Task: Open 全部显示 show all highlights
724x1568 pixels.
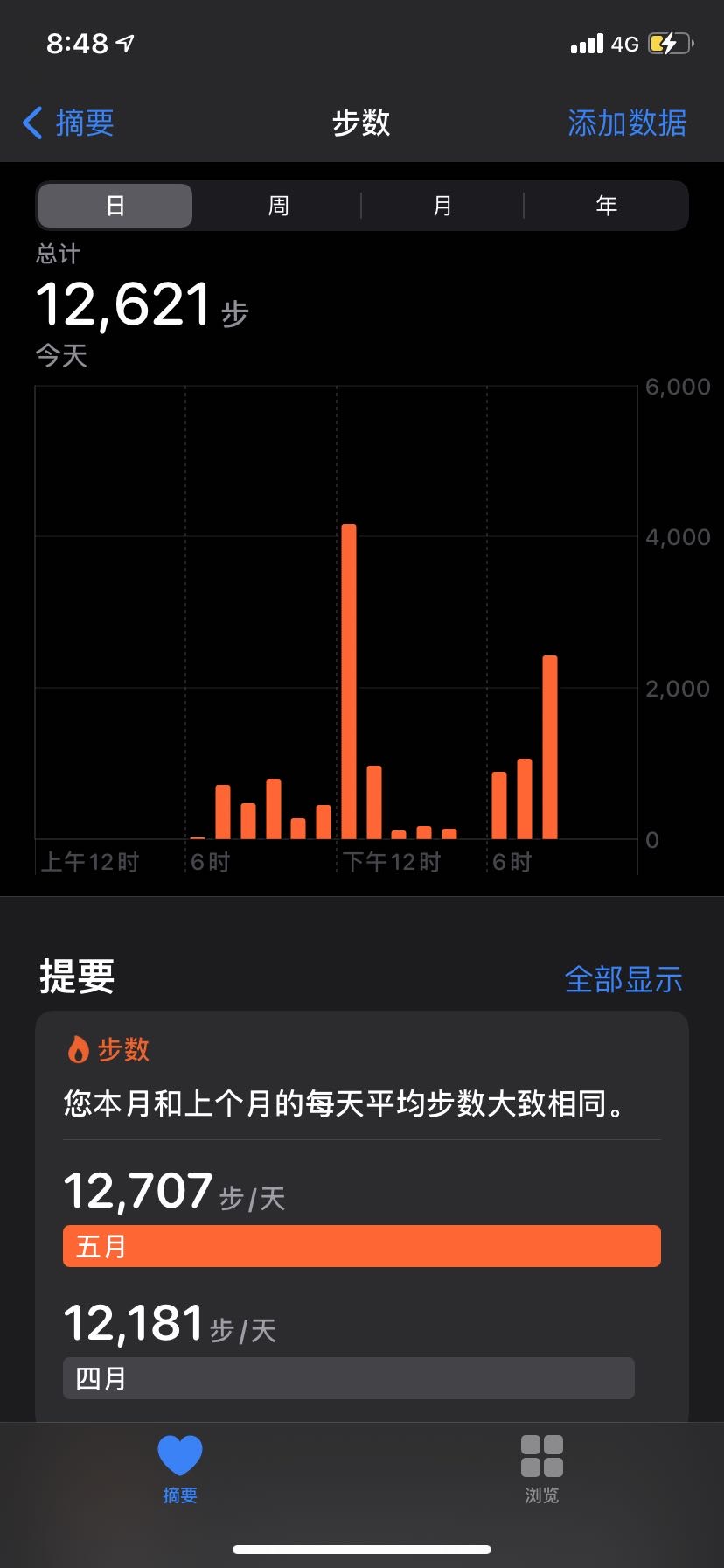Action: (x=623, y=979)
